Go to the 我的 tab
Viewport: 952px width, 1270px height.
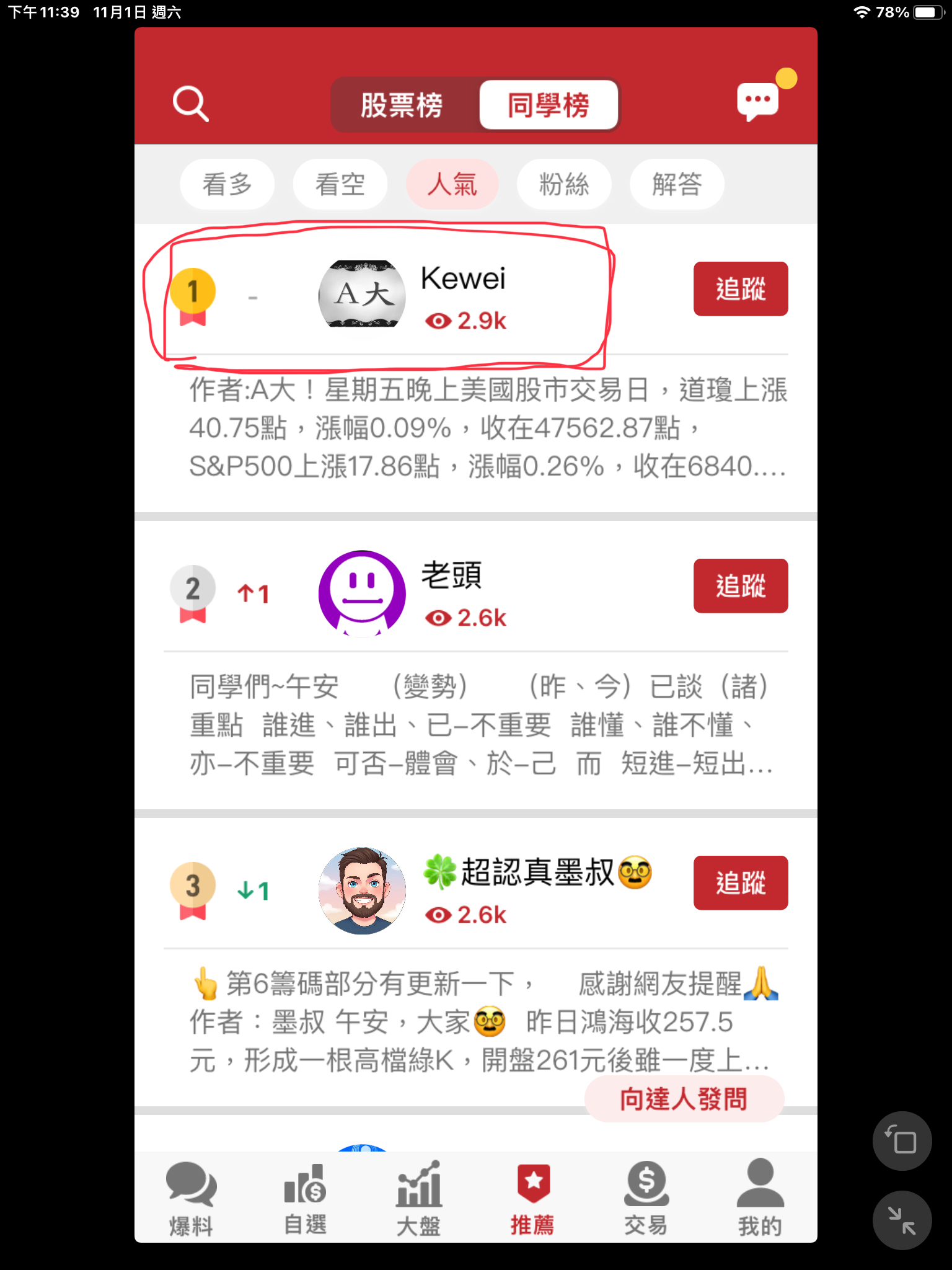point(760,1199)
